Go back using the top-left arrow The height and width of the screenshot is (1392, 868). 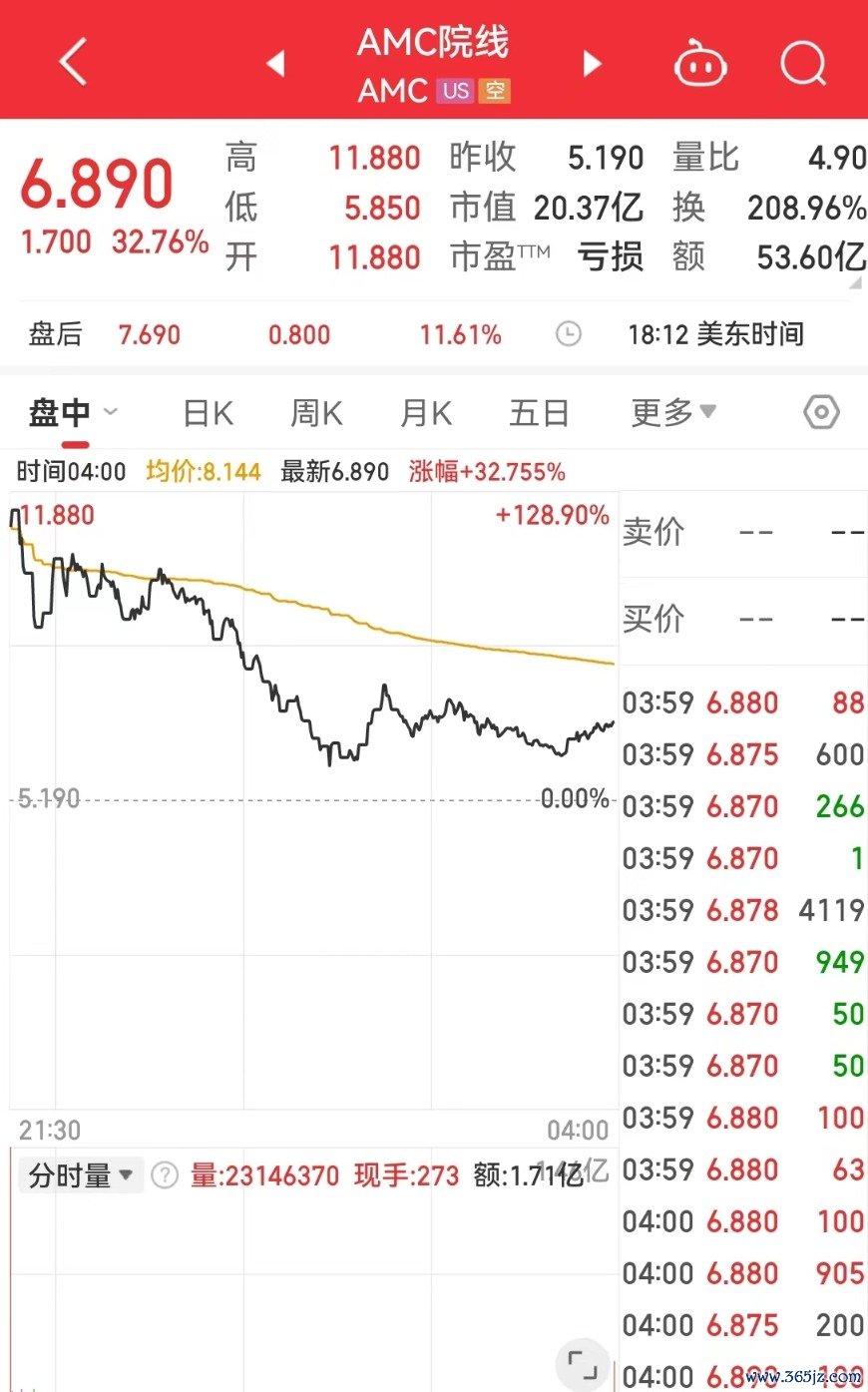[74, 62]
